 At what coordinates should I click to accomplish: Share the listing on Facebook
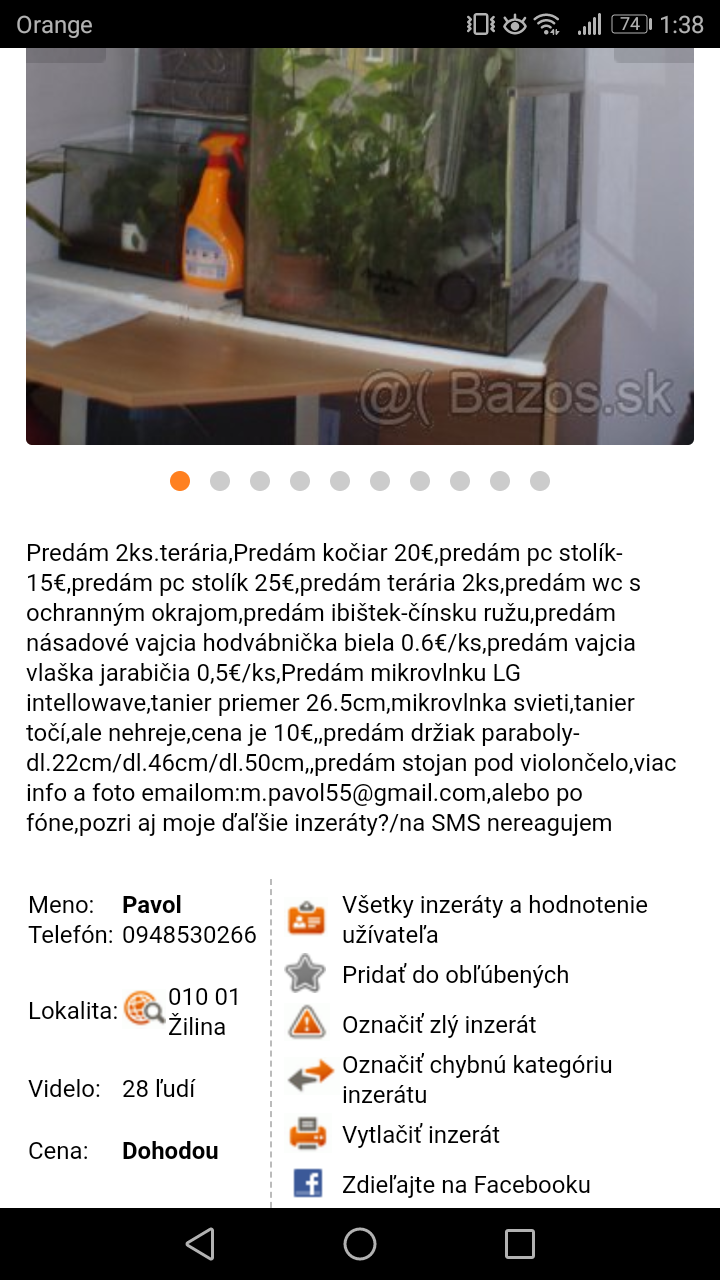pos(465,1185)
